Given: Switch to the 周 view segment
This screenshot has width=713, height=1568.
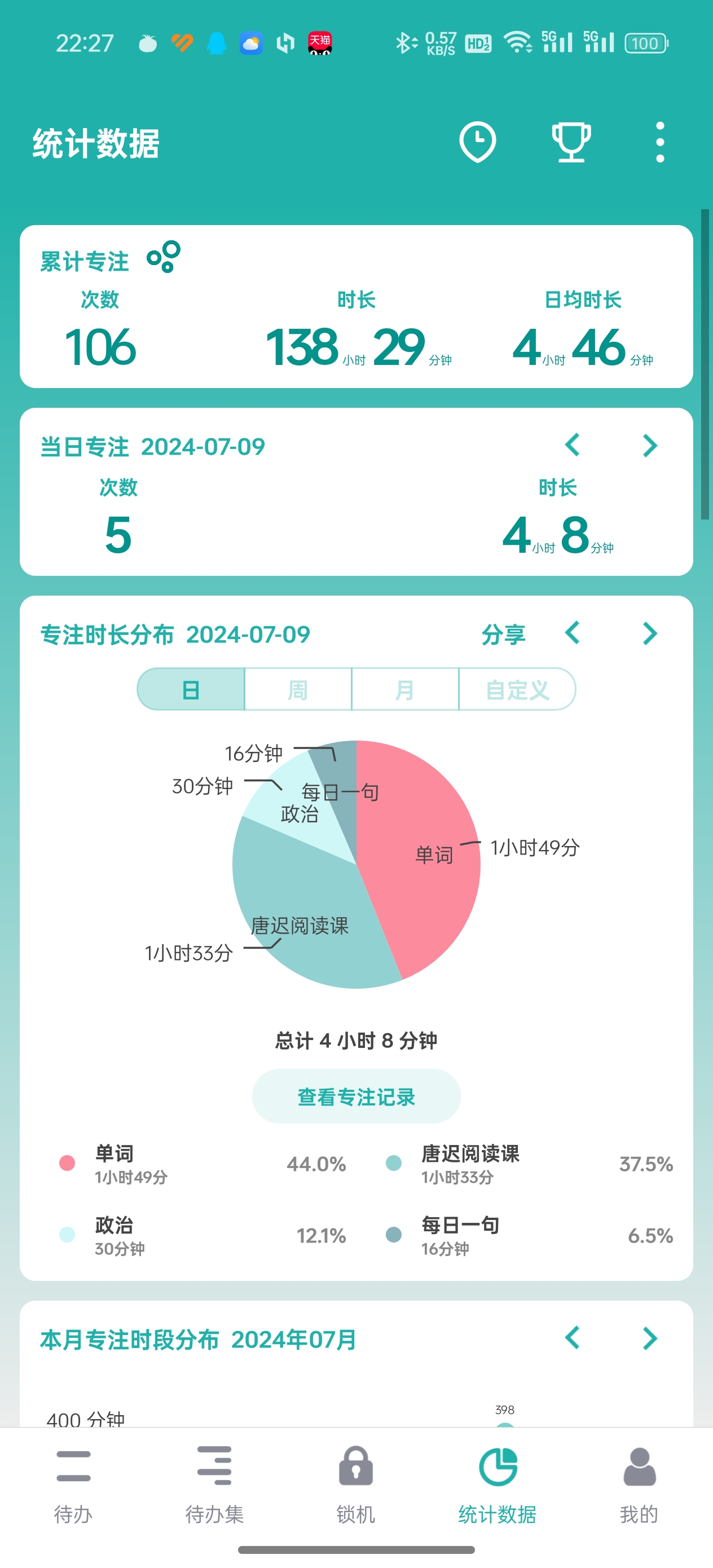Looking at the screenshot, I should click(298, 690).
